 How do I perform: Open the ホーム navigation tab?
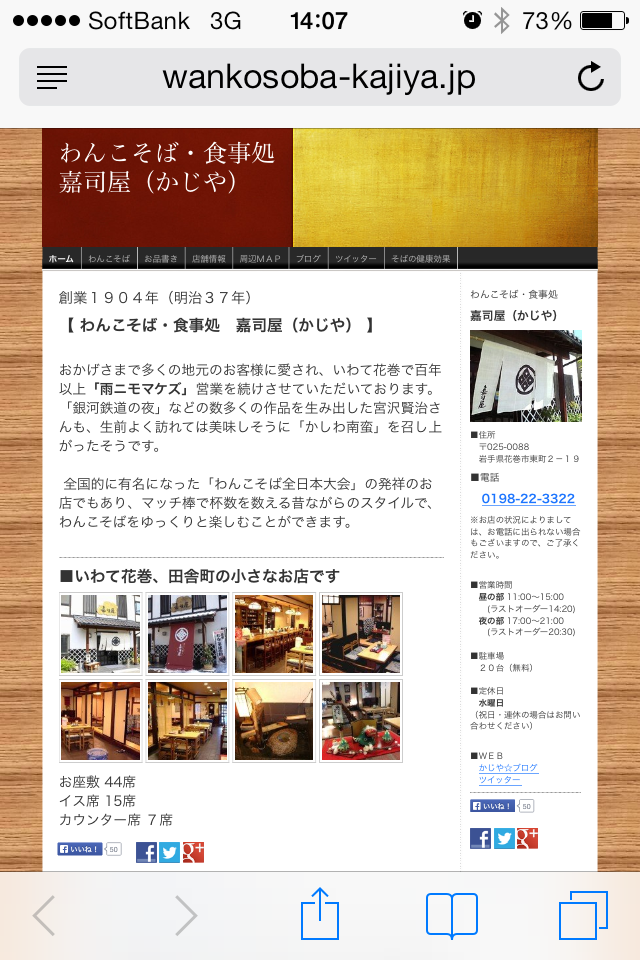(61, 258)
